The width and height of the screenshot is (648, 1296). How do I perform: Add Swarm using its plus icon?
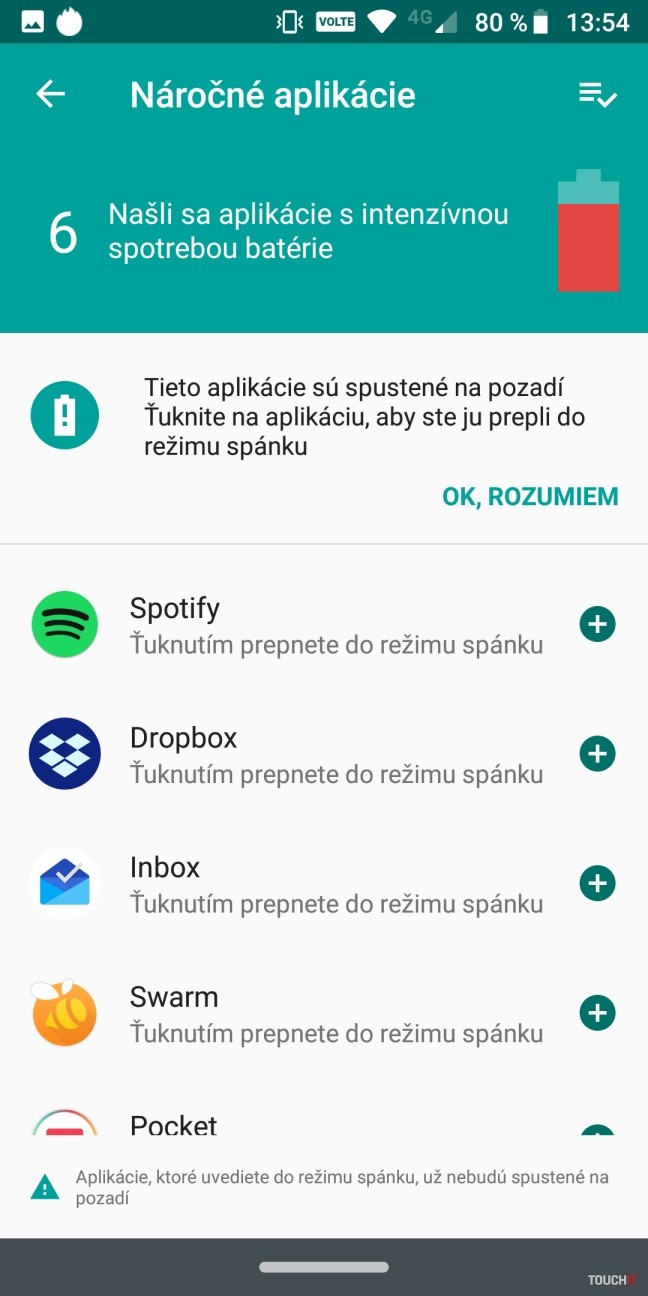[x=597, y=1012]
